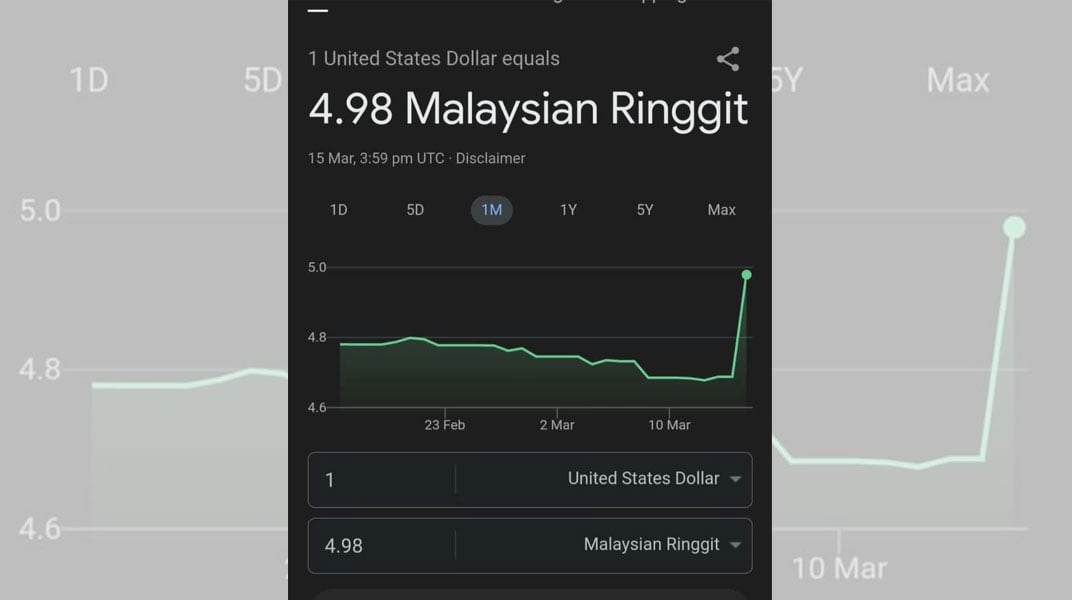Share the currency conversion result

click(x=728, y=59)
